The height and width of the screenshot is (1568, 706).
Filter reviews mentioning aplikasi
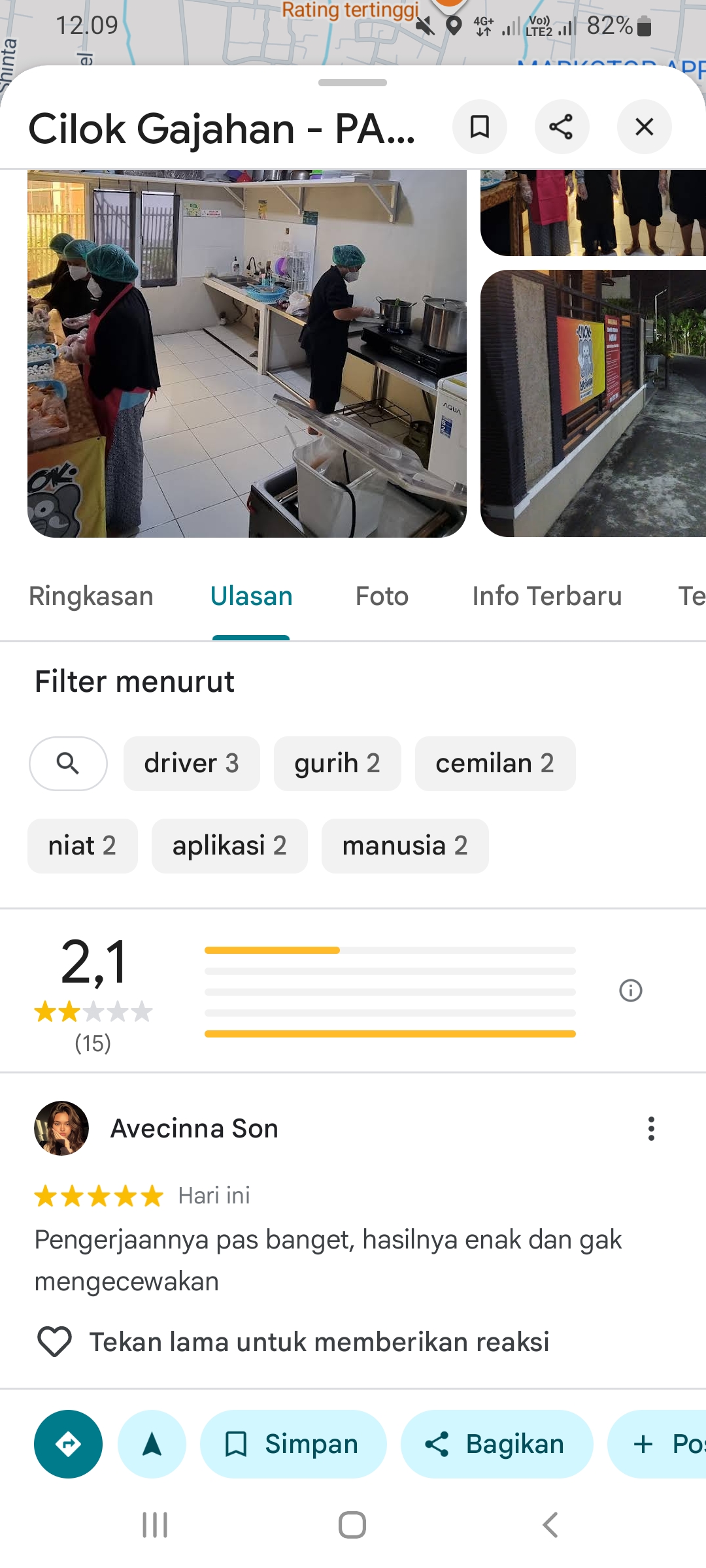click(229, 845)
